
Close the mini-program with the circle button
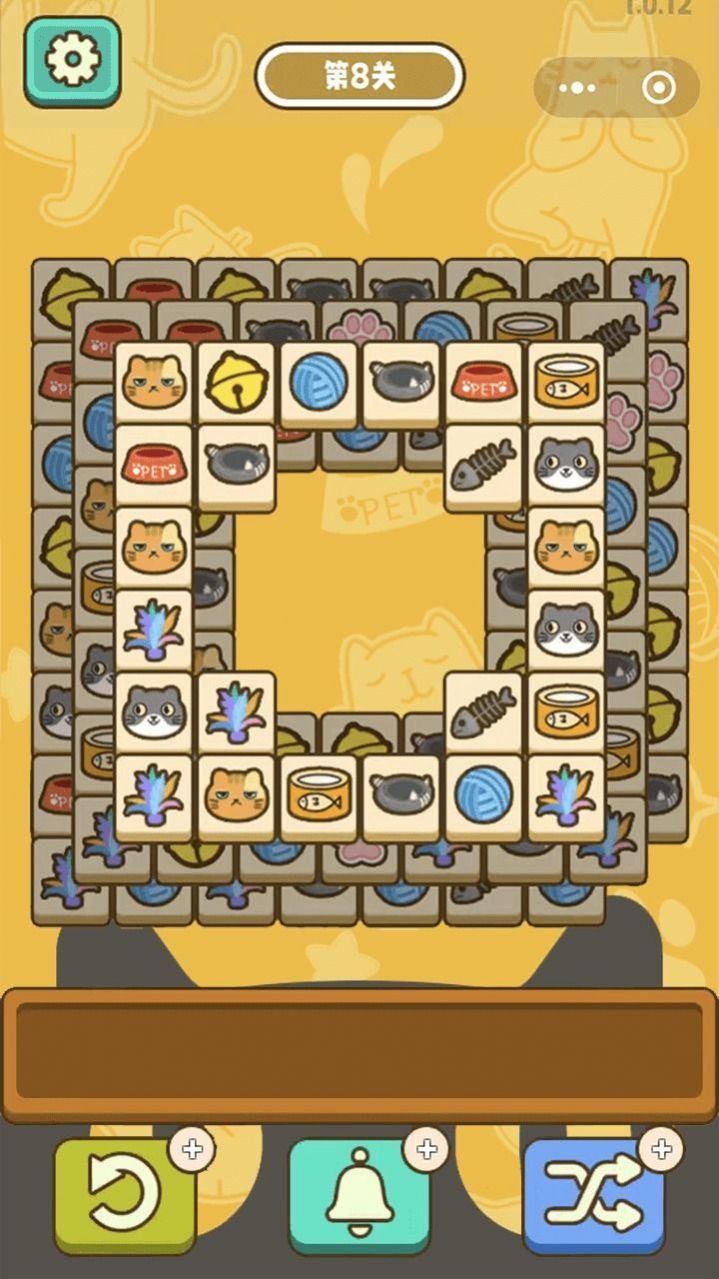click(657, 88)
